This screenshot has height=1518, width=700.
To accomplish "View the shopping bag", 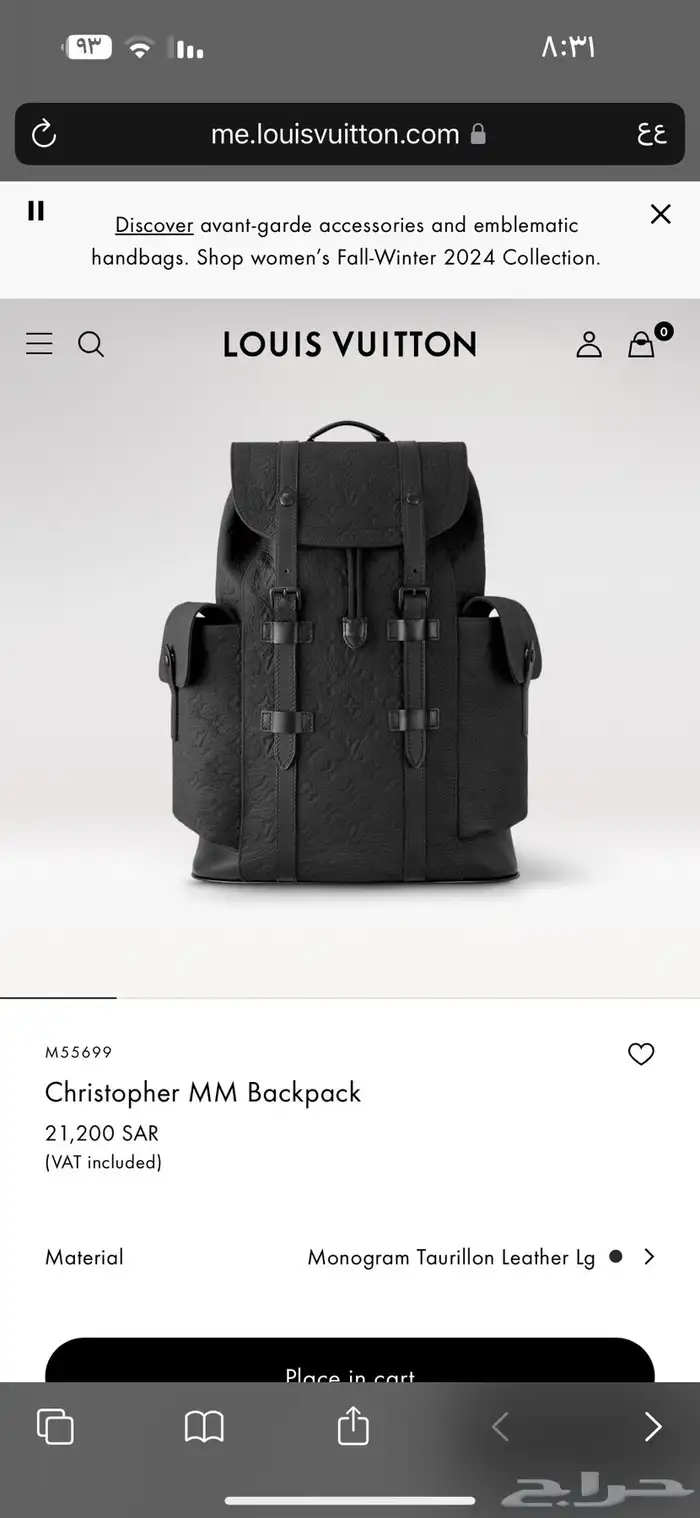I will click(x=641, y=344).
